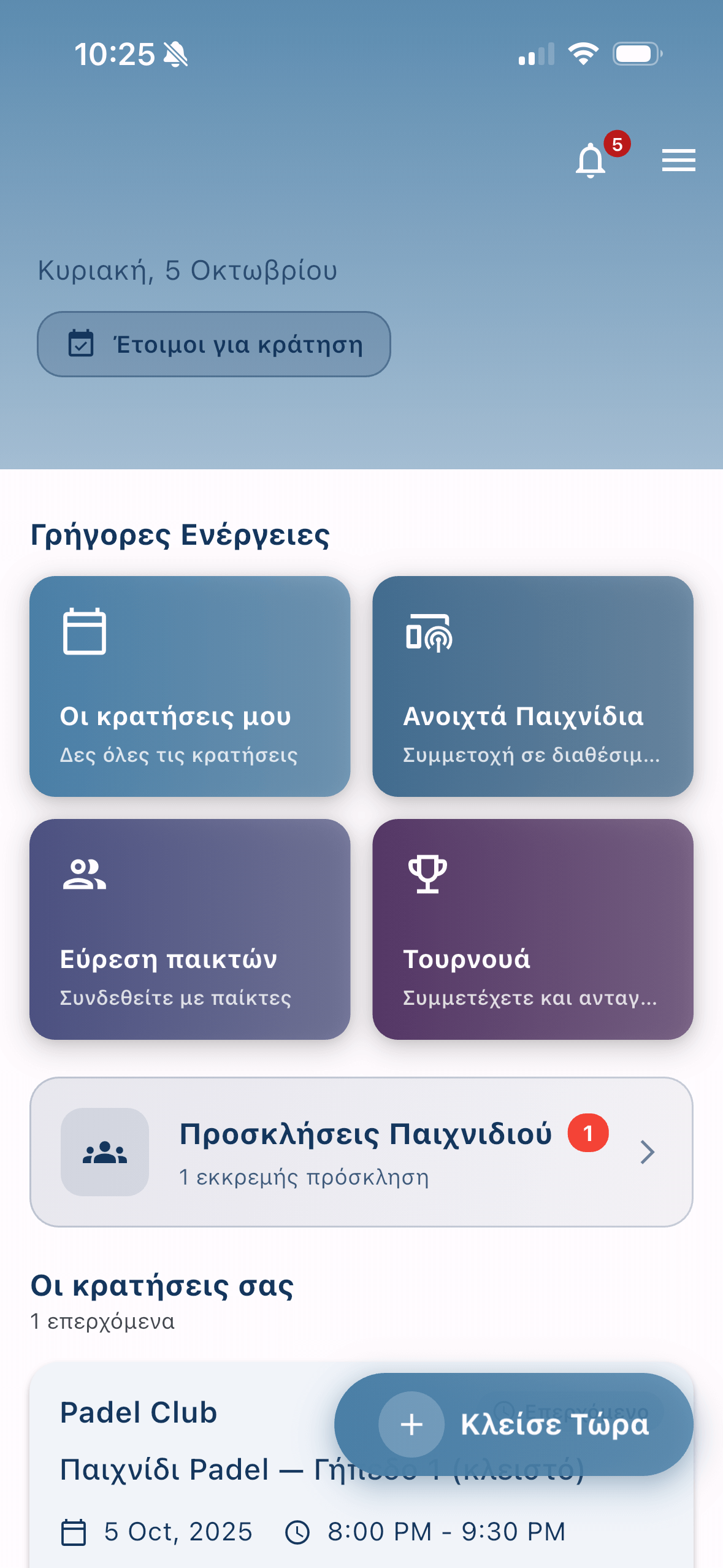Click the calendar icon next to 5 Oct, 2025
This screenshot has height=1568, width=723.
75,1531
